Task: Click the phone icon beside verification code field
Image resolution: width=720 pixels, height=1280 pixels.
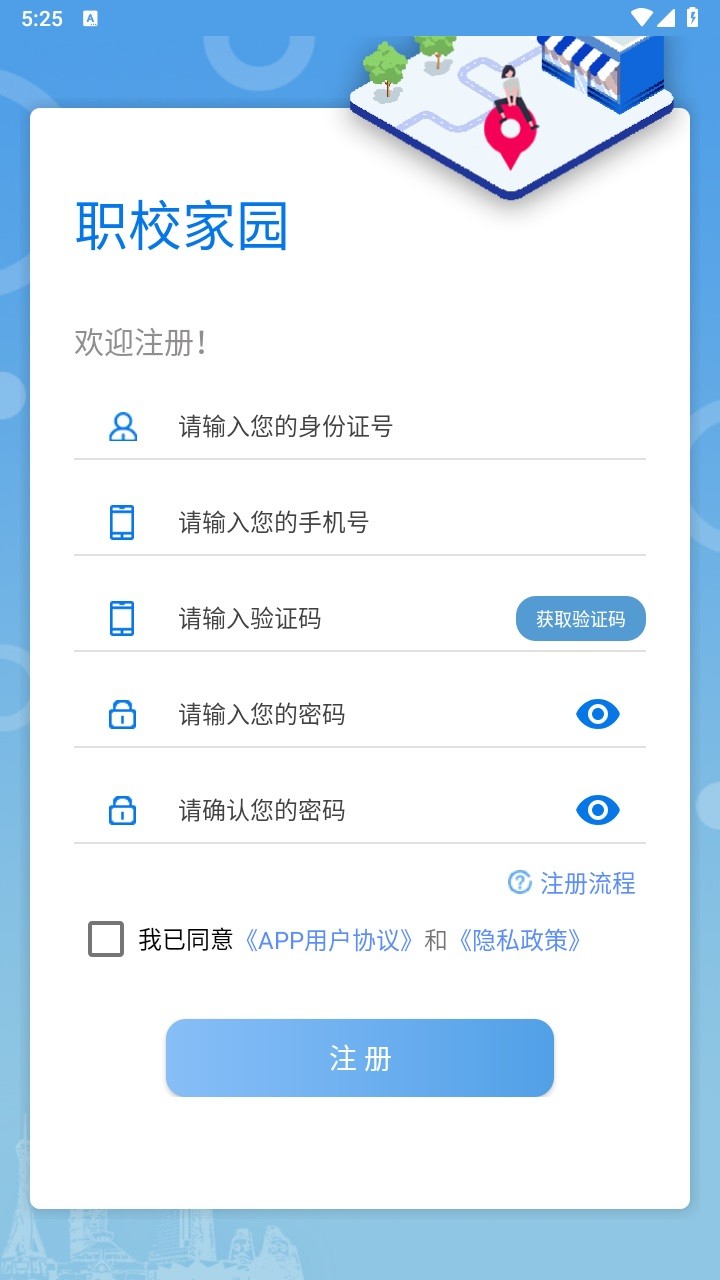Action: (122, 618)
